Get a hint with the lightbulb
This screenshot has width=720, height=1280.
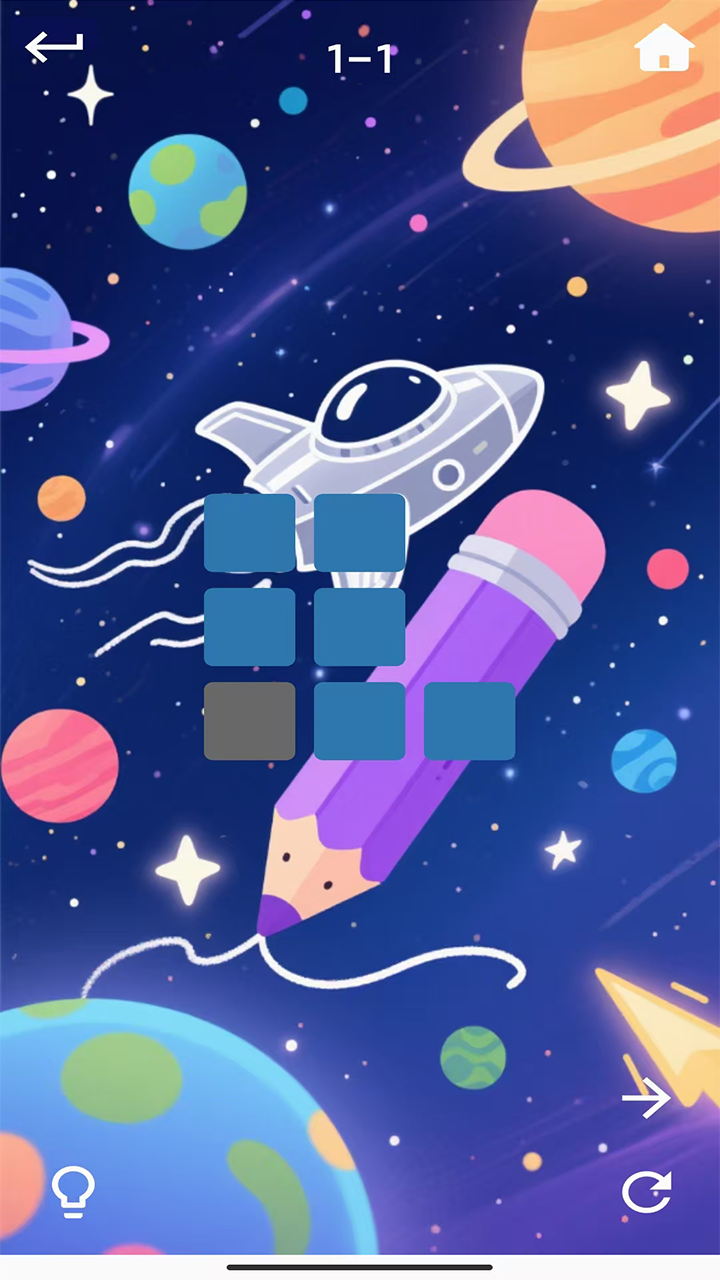pos(73,1191)
